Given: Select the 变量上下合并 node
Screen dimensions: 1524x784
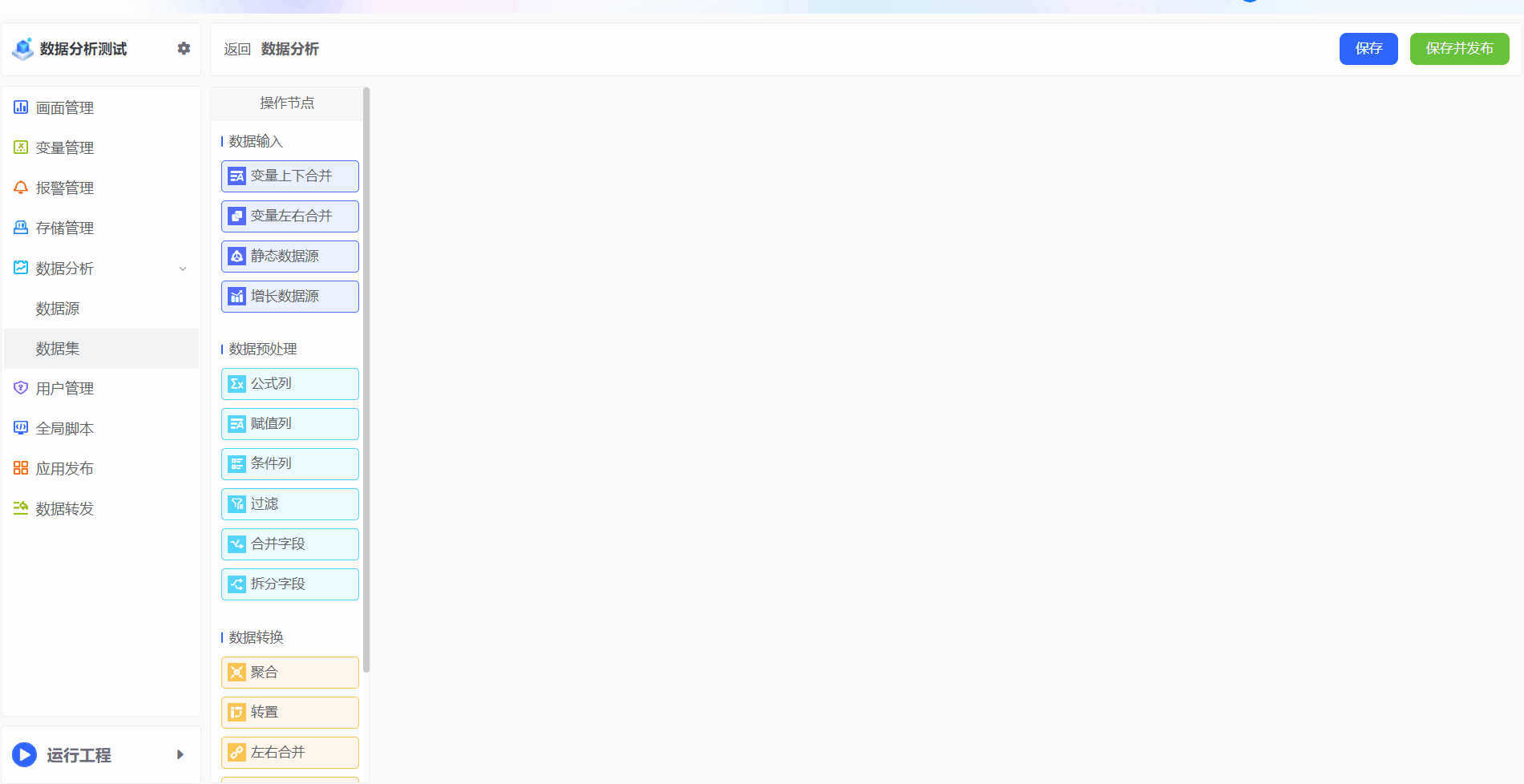Looking at the screenshot, I should (x=290, y=176).
